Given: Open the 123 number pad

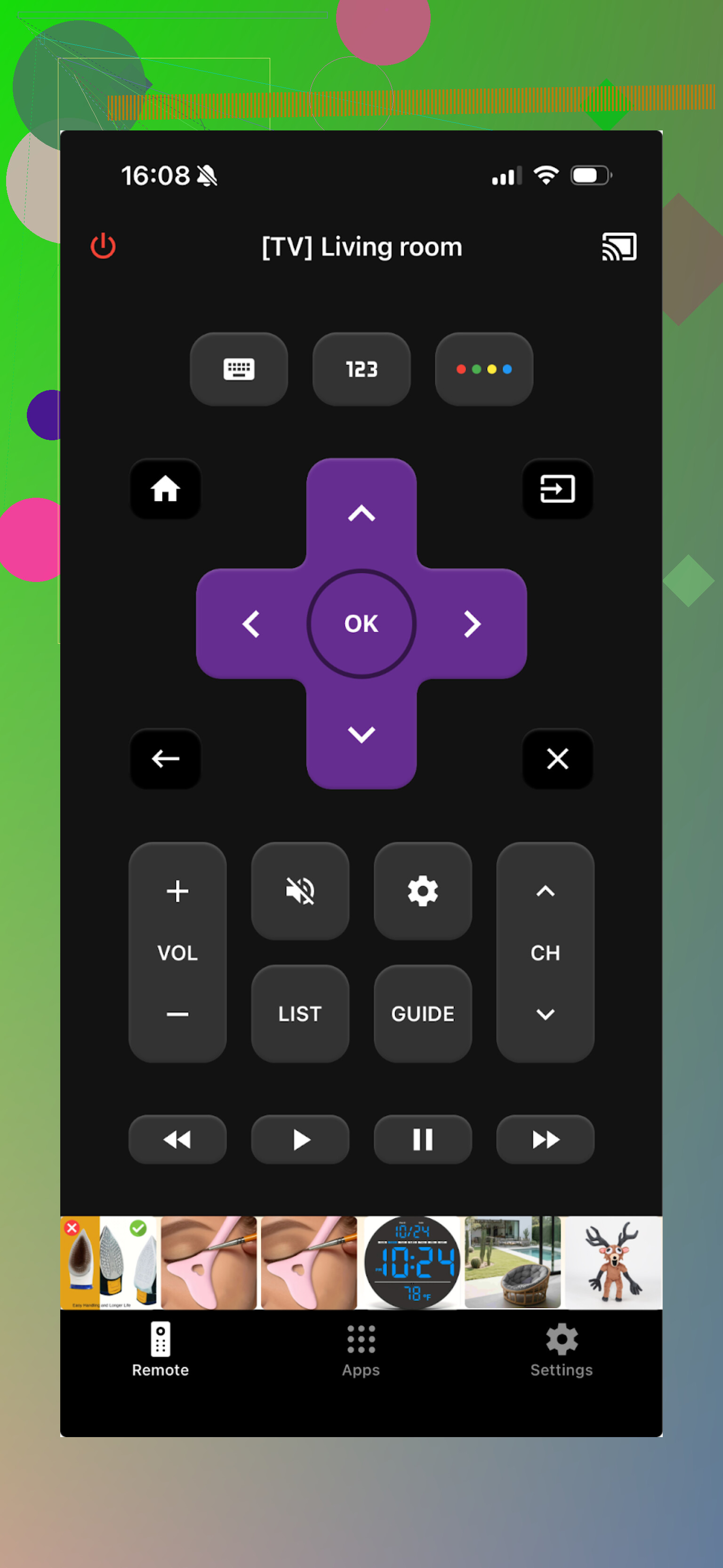Looking at the screenshot, I should point(361,369).
